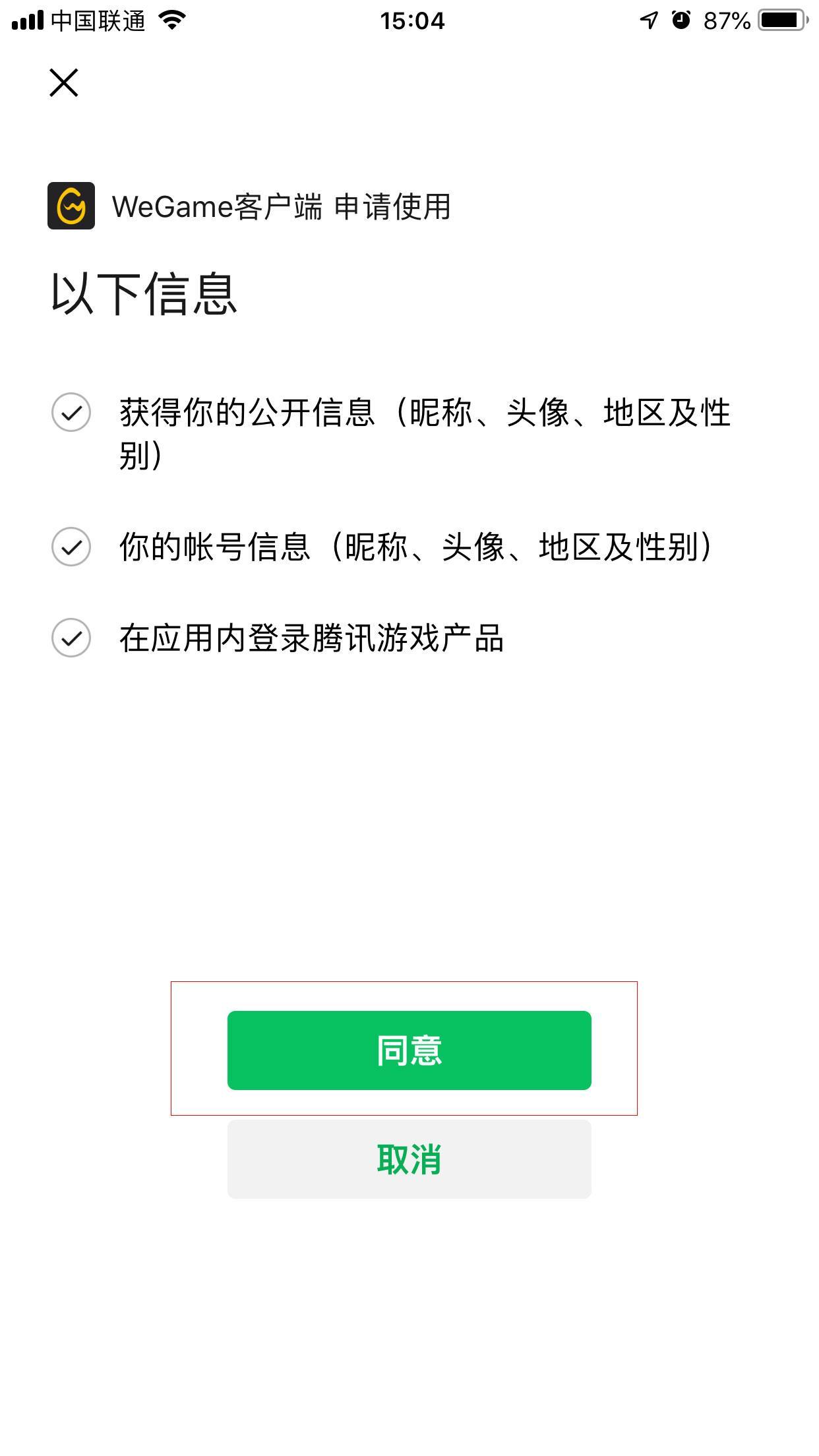Tap the 取消 cancel button

tap(409, 1159)
